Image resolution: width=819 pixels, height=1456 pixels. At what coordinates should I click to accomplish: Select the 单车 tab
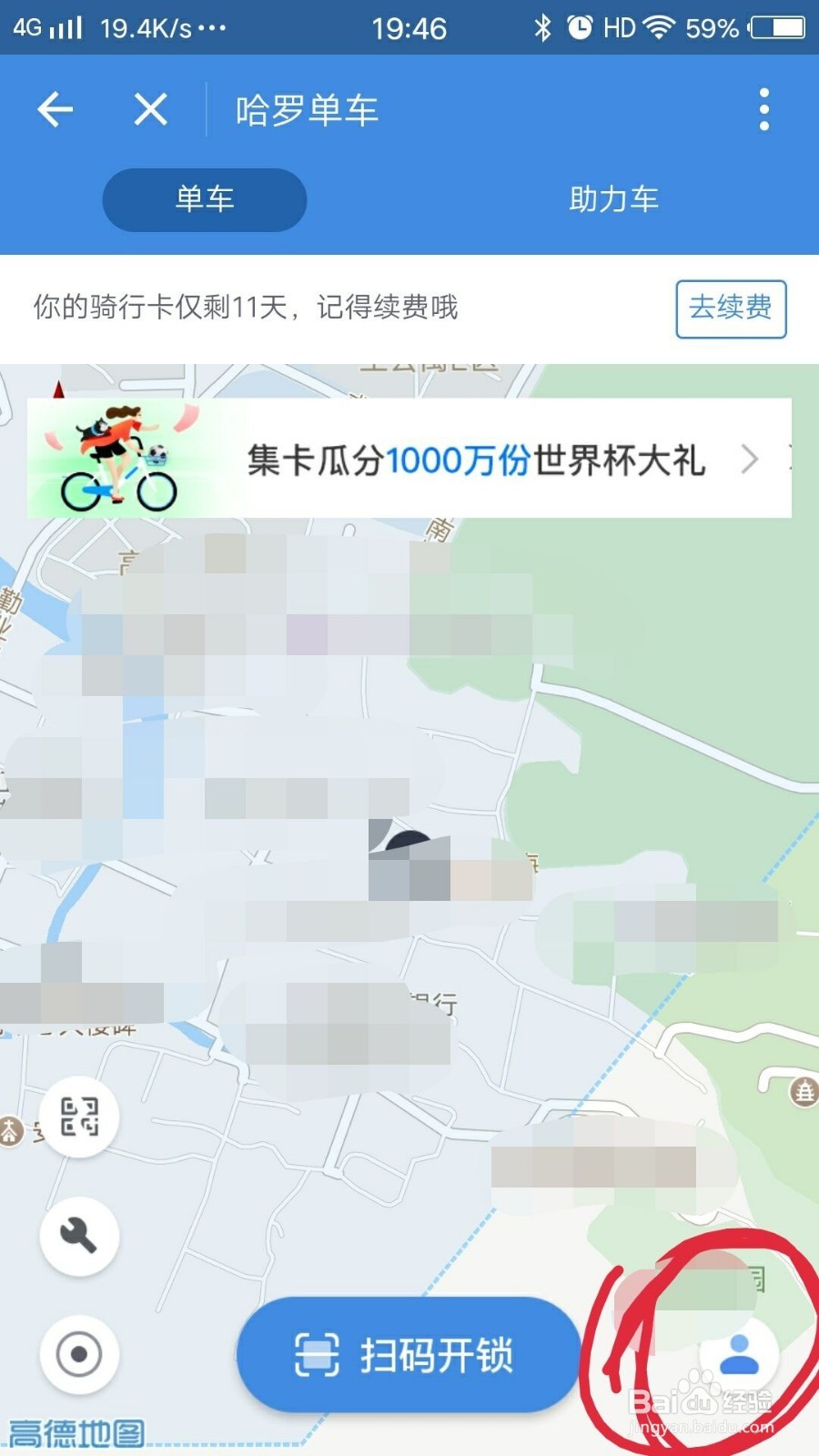205,200
